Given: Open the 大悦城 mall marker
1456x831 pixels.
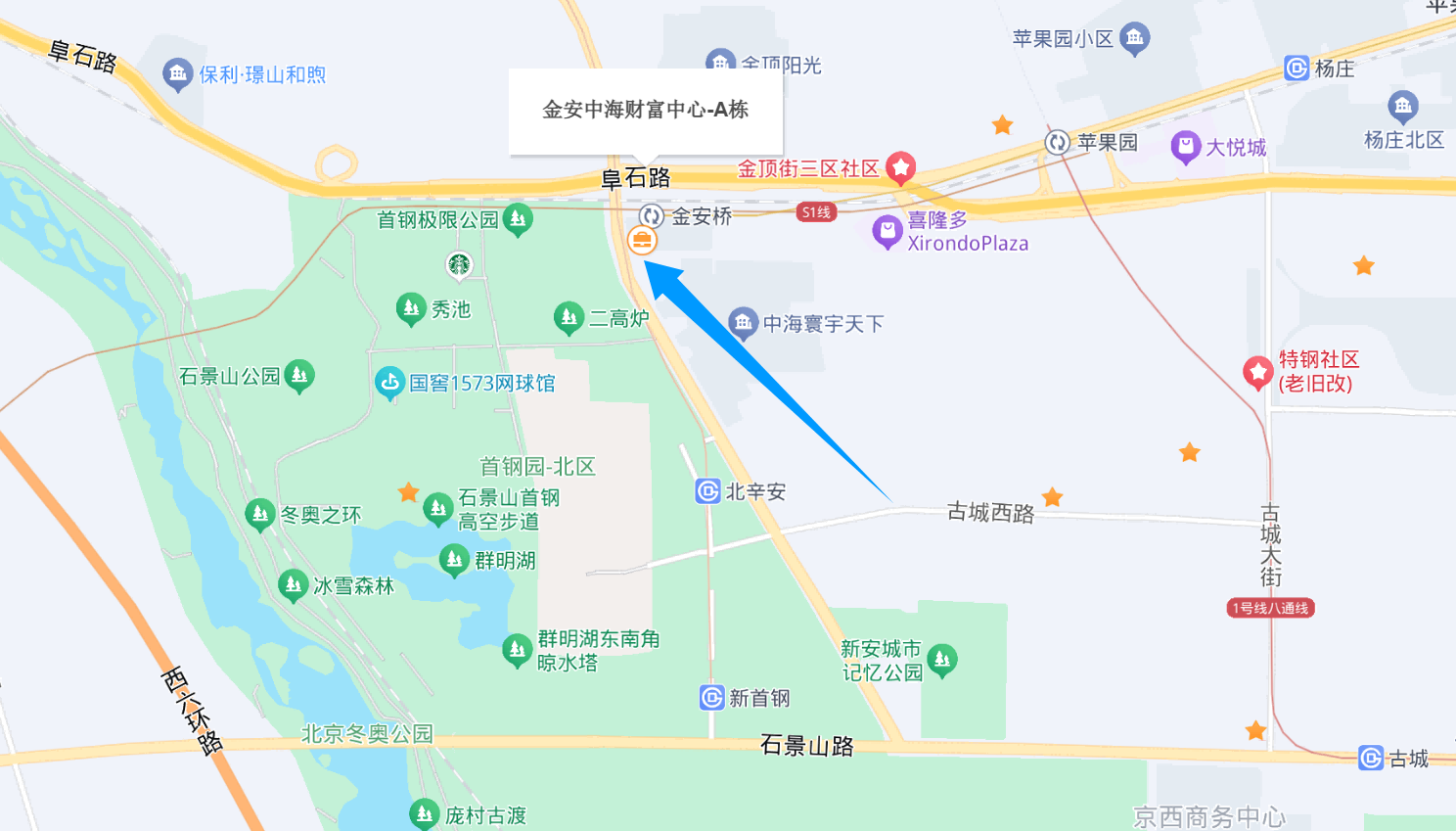Looking at the screenshot, I should 1185,147.
